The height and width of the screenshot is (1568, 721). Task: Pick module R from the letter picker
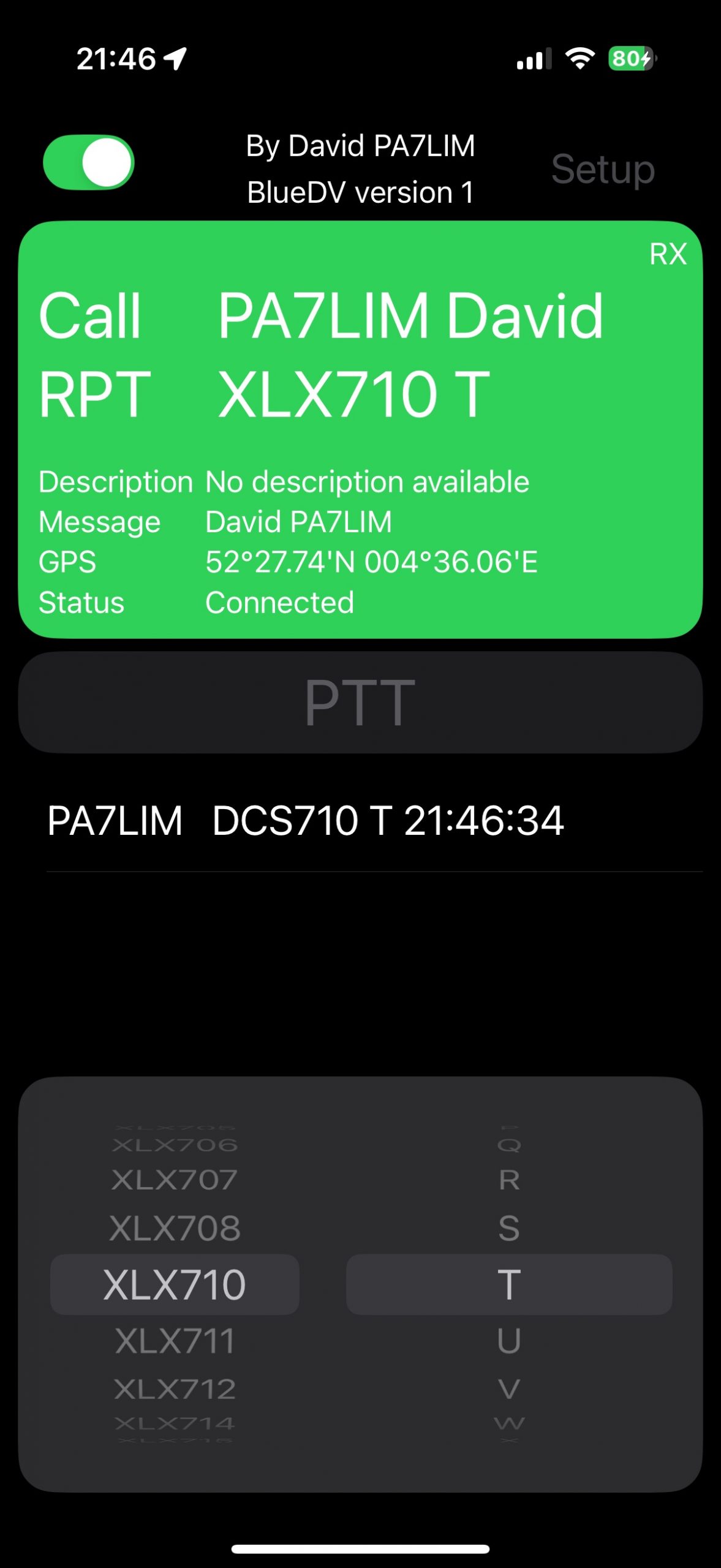(509, 1180)
